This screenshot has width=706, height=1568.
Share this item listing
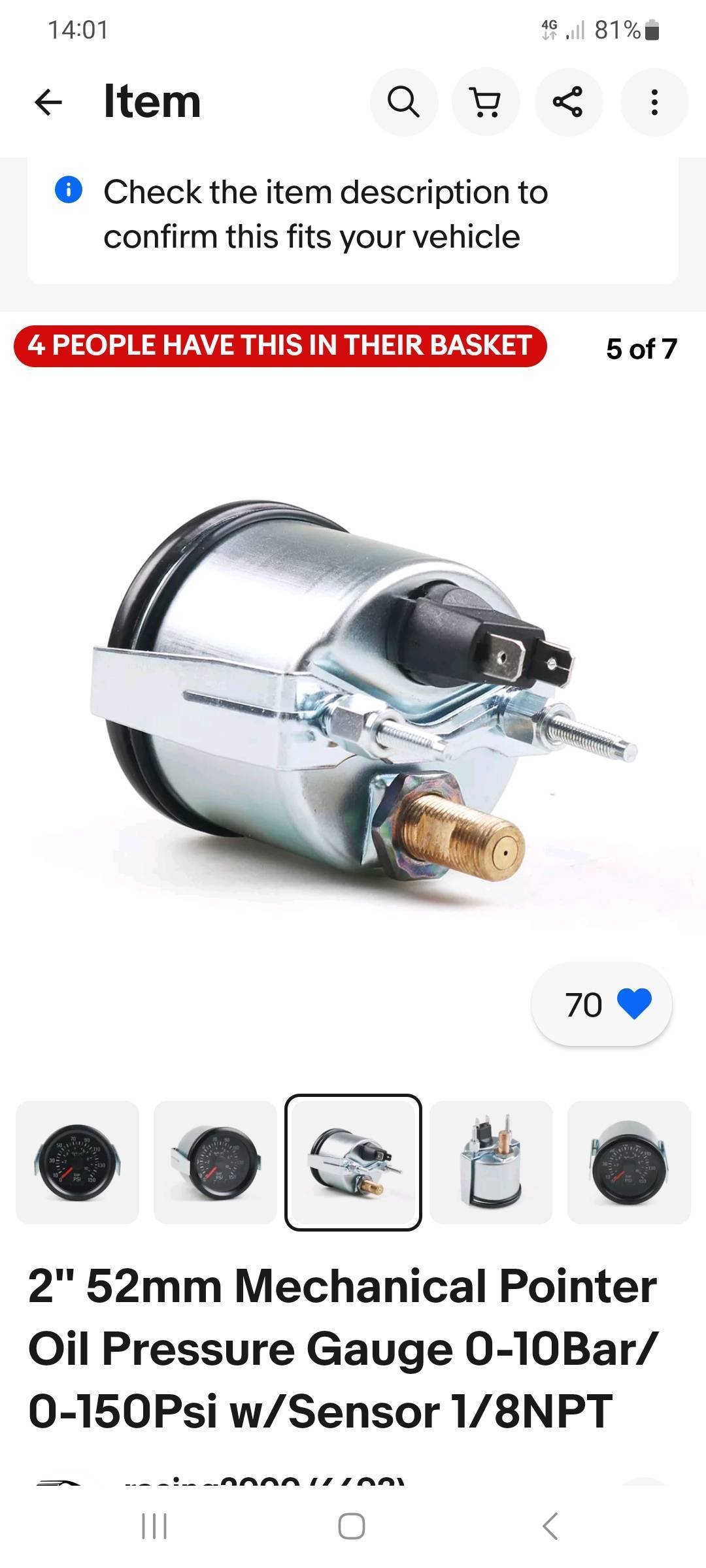(568, 102)
